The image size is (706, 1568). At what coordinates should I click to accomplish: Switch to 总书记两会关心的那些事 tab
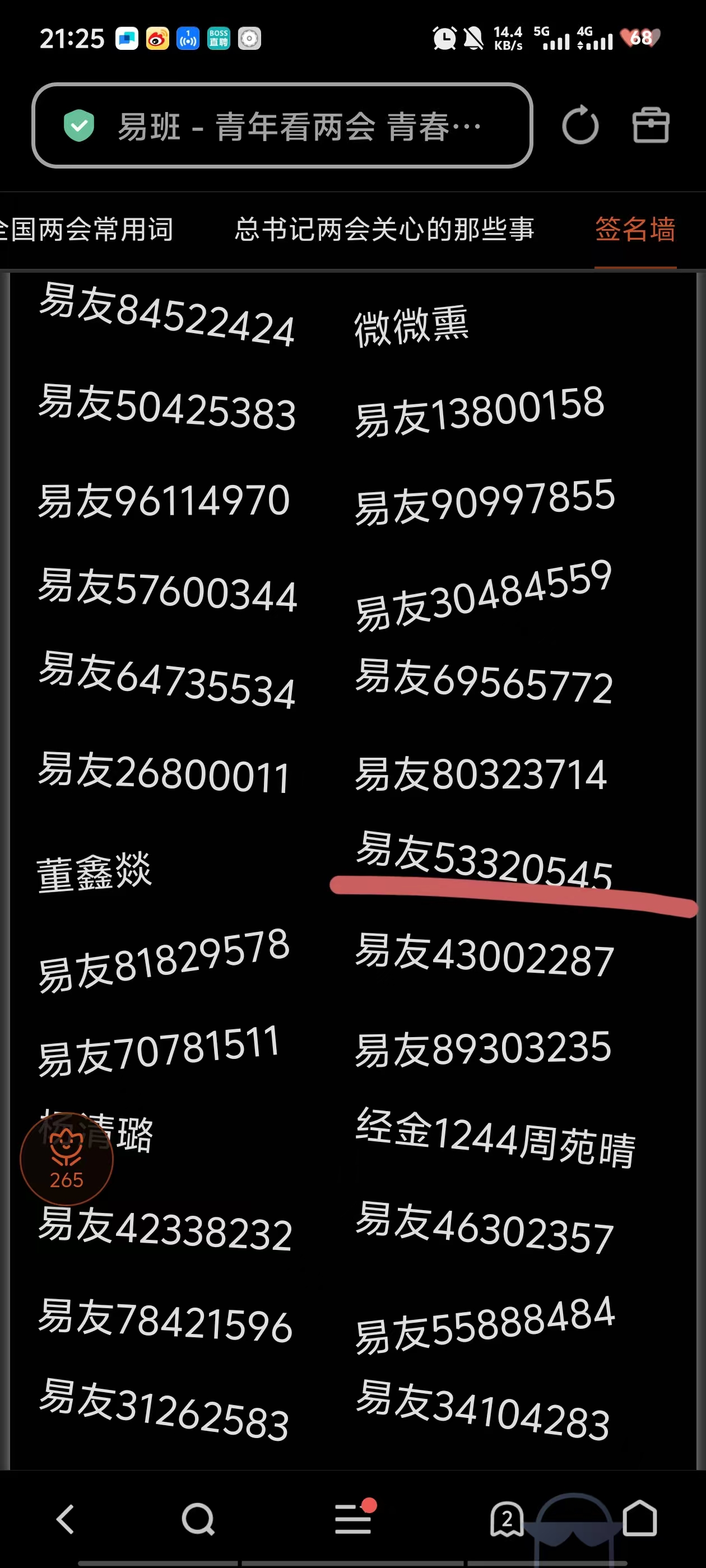tap(384, 230)
